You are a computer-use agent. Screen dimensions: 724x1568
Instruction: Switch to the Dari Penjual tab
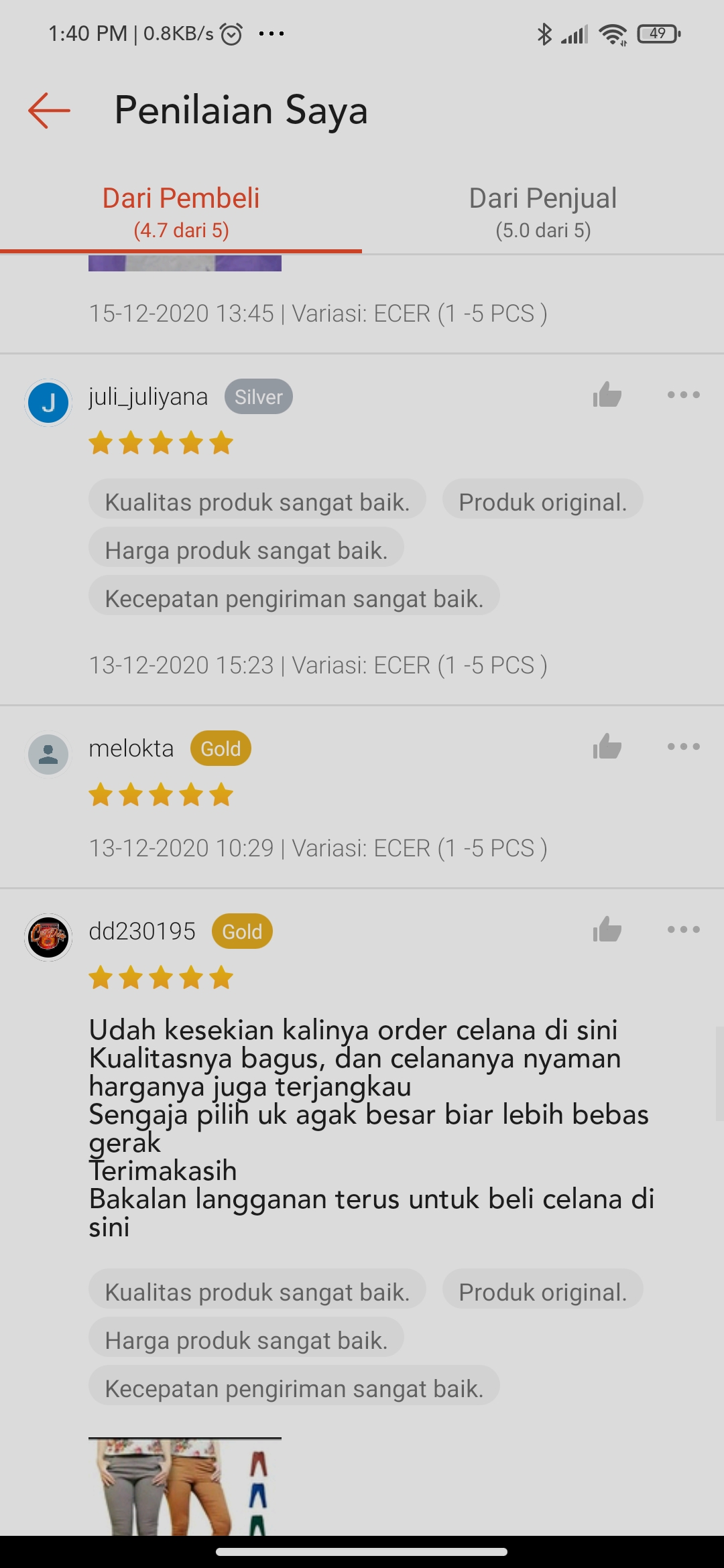[x=543, y=212]
